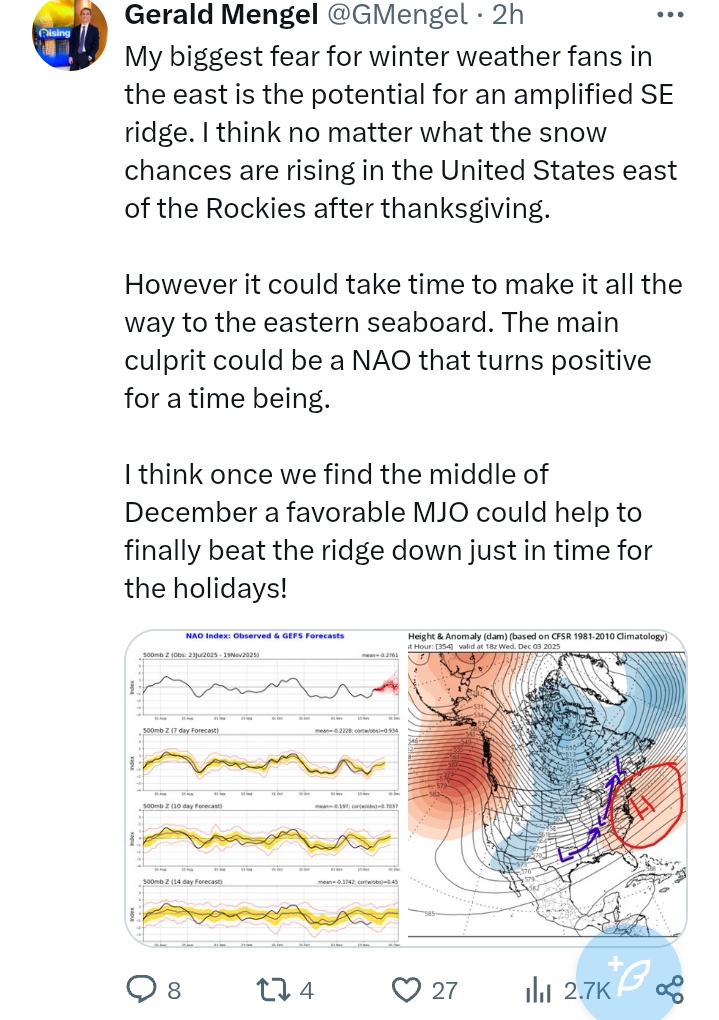Reply to Gerald Mengel's post
Screen dimensions: 719x1020
tap(142, 990)
